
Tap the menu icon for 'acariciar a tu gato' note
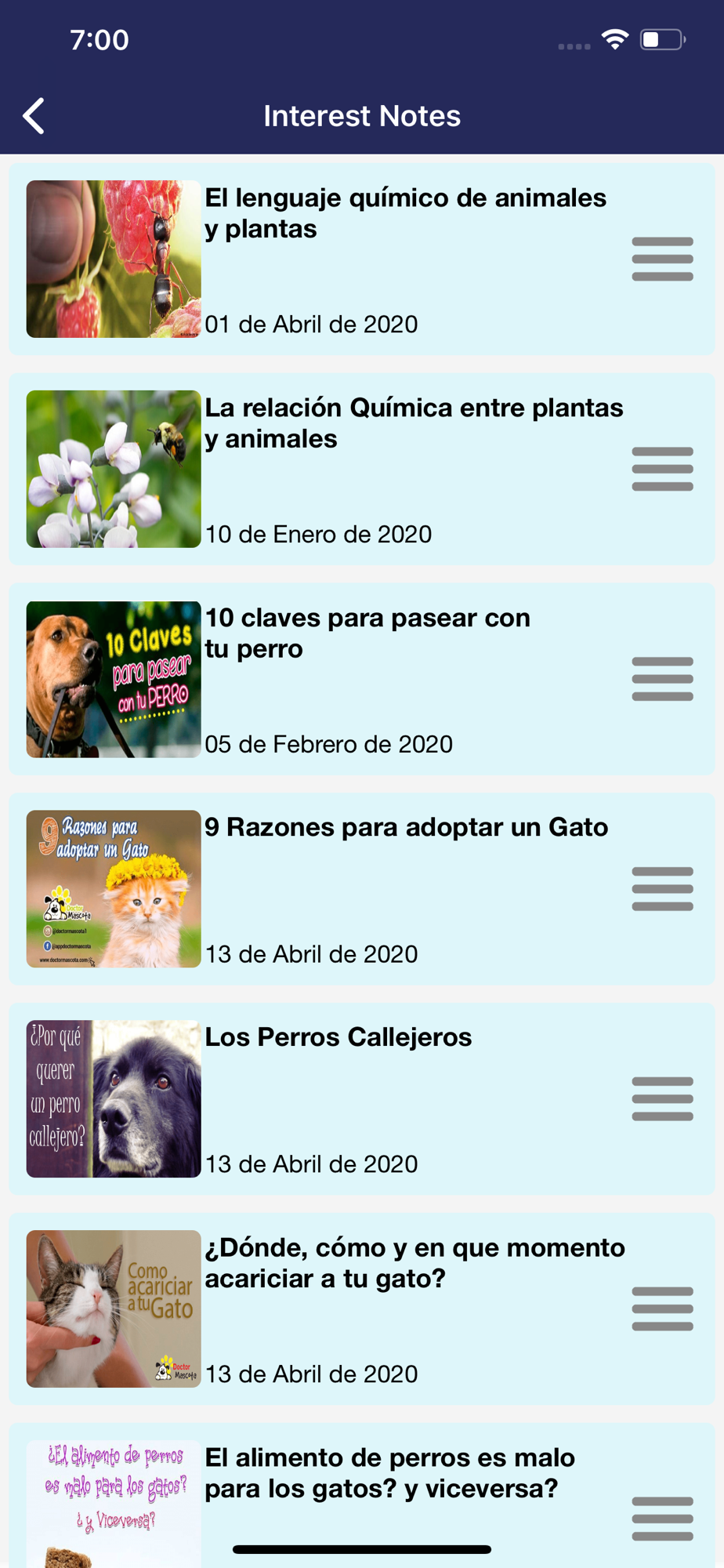click(662, 1309)
